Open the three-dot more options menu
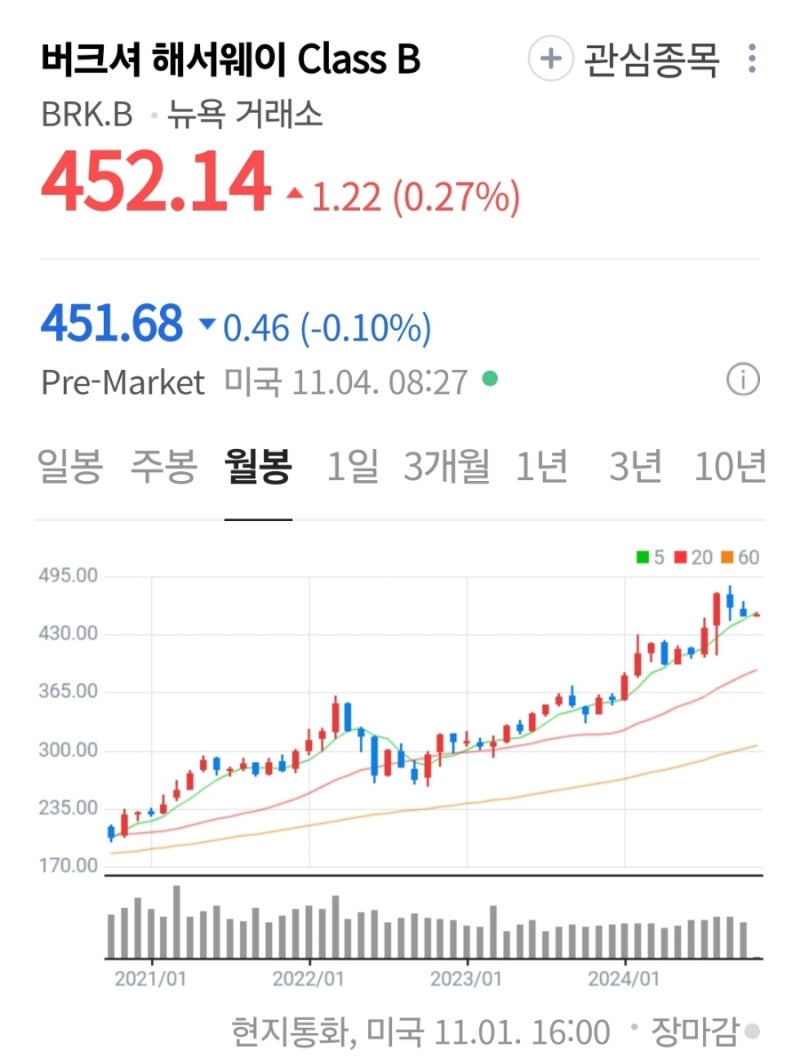This screenshot has height=1059, width=800. [753, 59]
